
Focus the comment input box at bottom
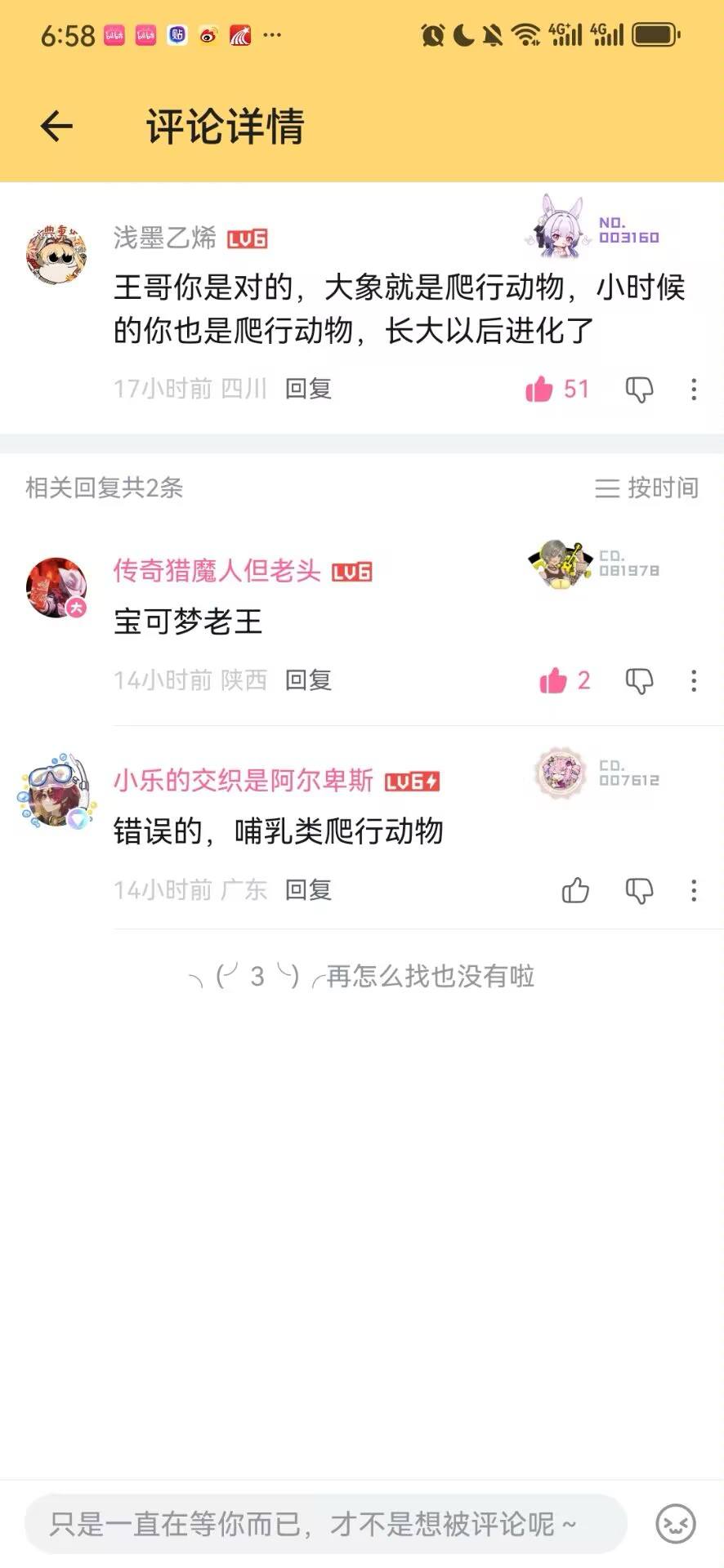tap(325, 1524)
